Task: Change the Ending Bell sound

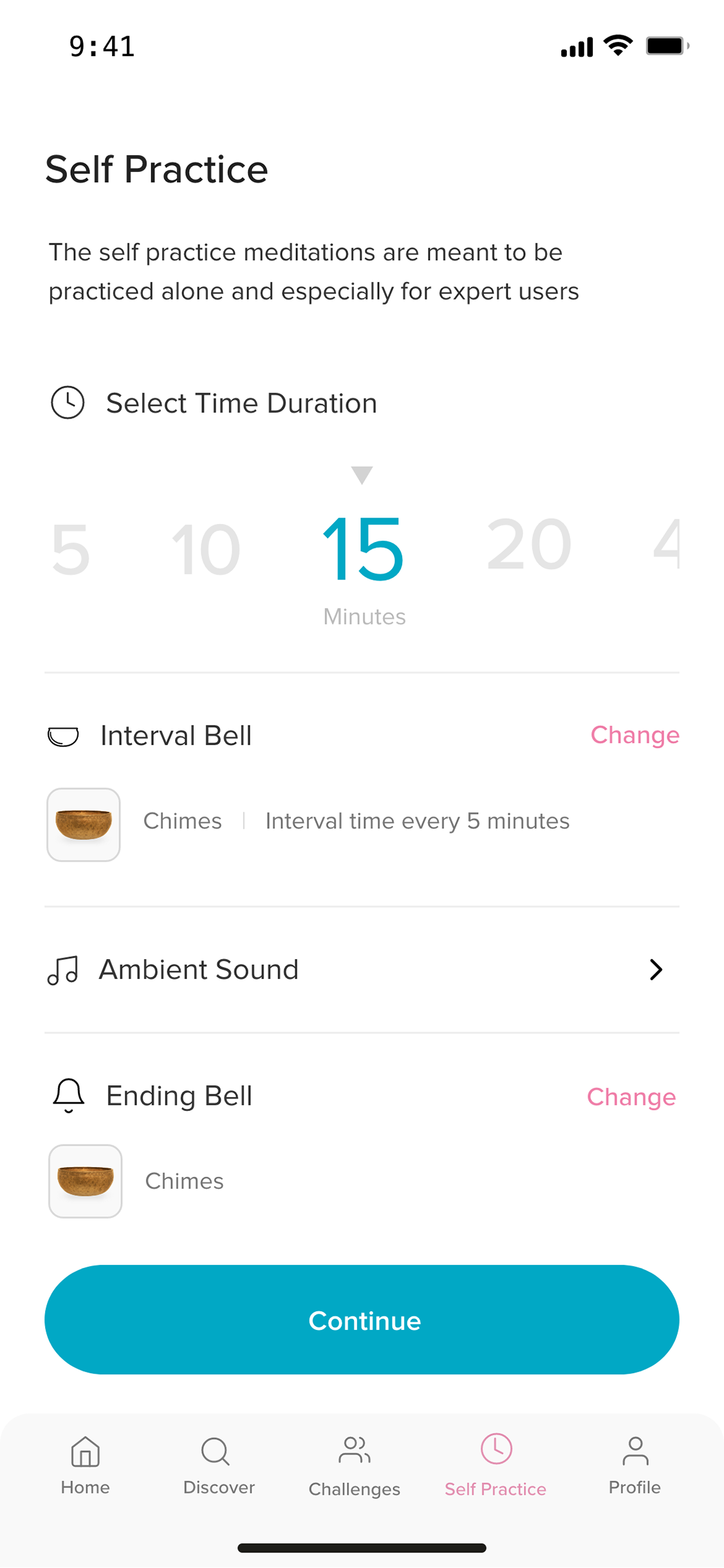Action: pos(631,1097)
